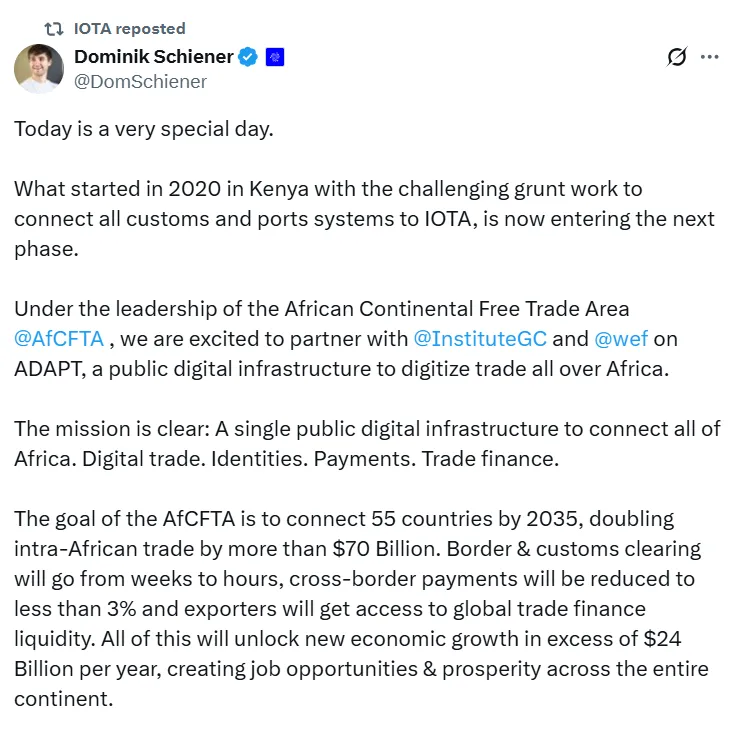Open the @wef mention

coord(623,338)
